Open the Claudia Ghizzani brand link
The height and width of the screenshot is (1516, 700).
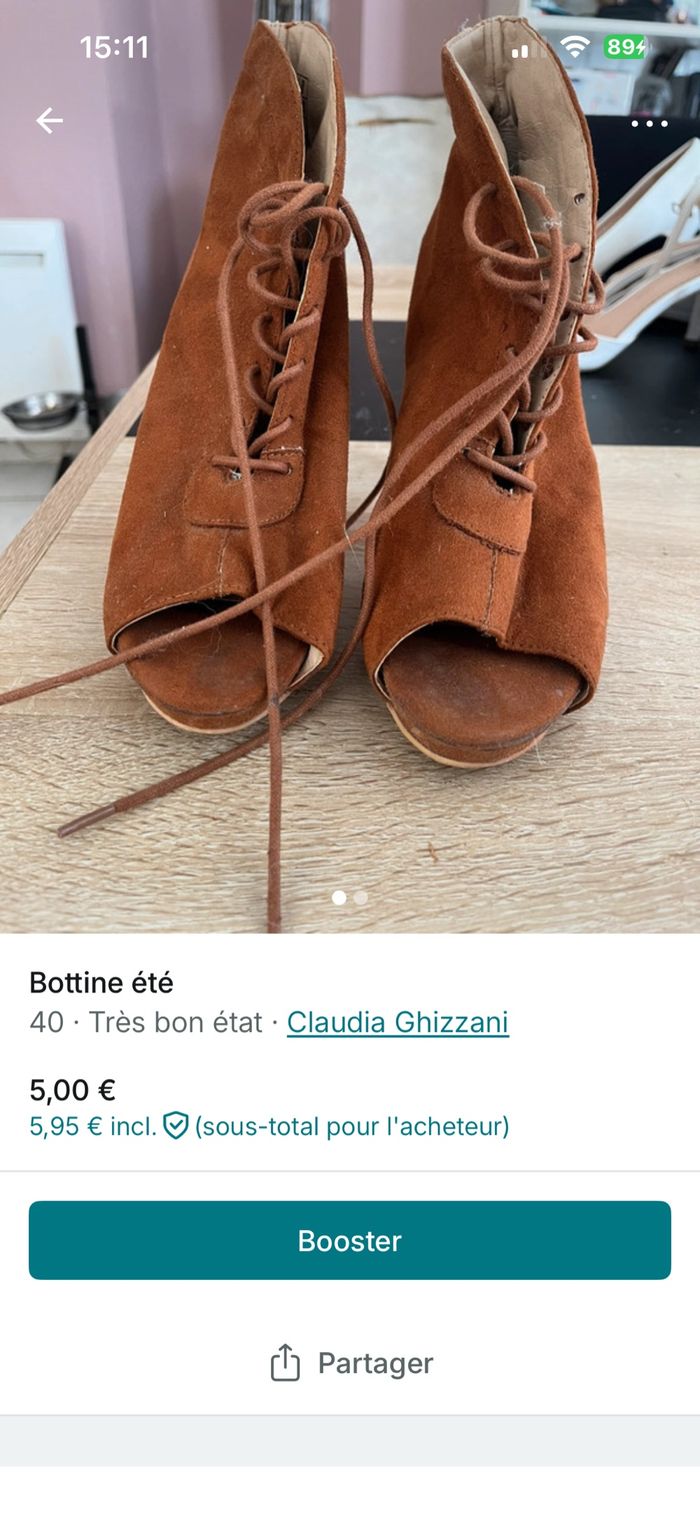click(x=397, y=1022)
